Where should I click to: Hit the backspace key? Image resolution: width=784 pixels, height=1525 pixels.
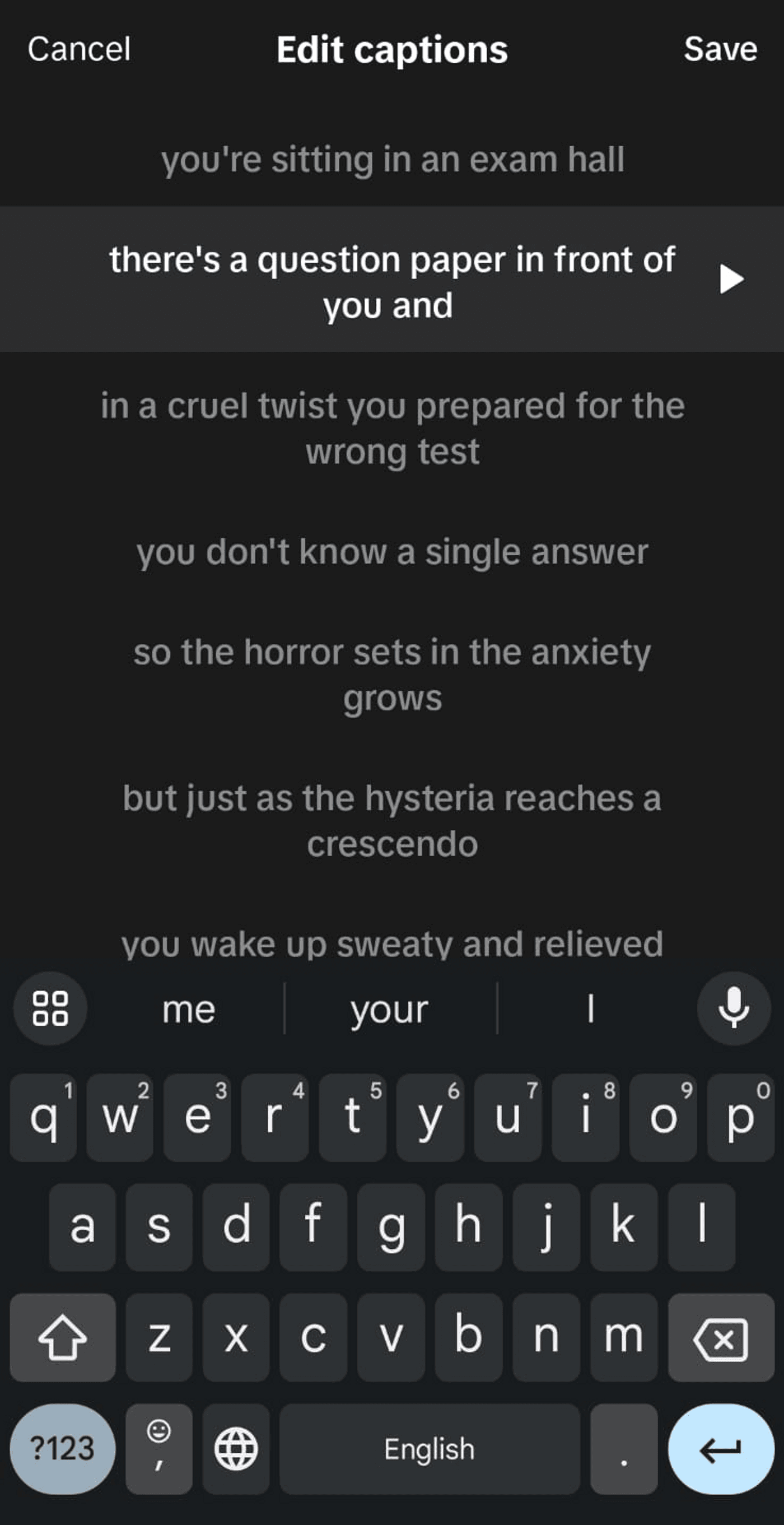tap(720, 1338)
